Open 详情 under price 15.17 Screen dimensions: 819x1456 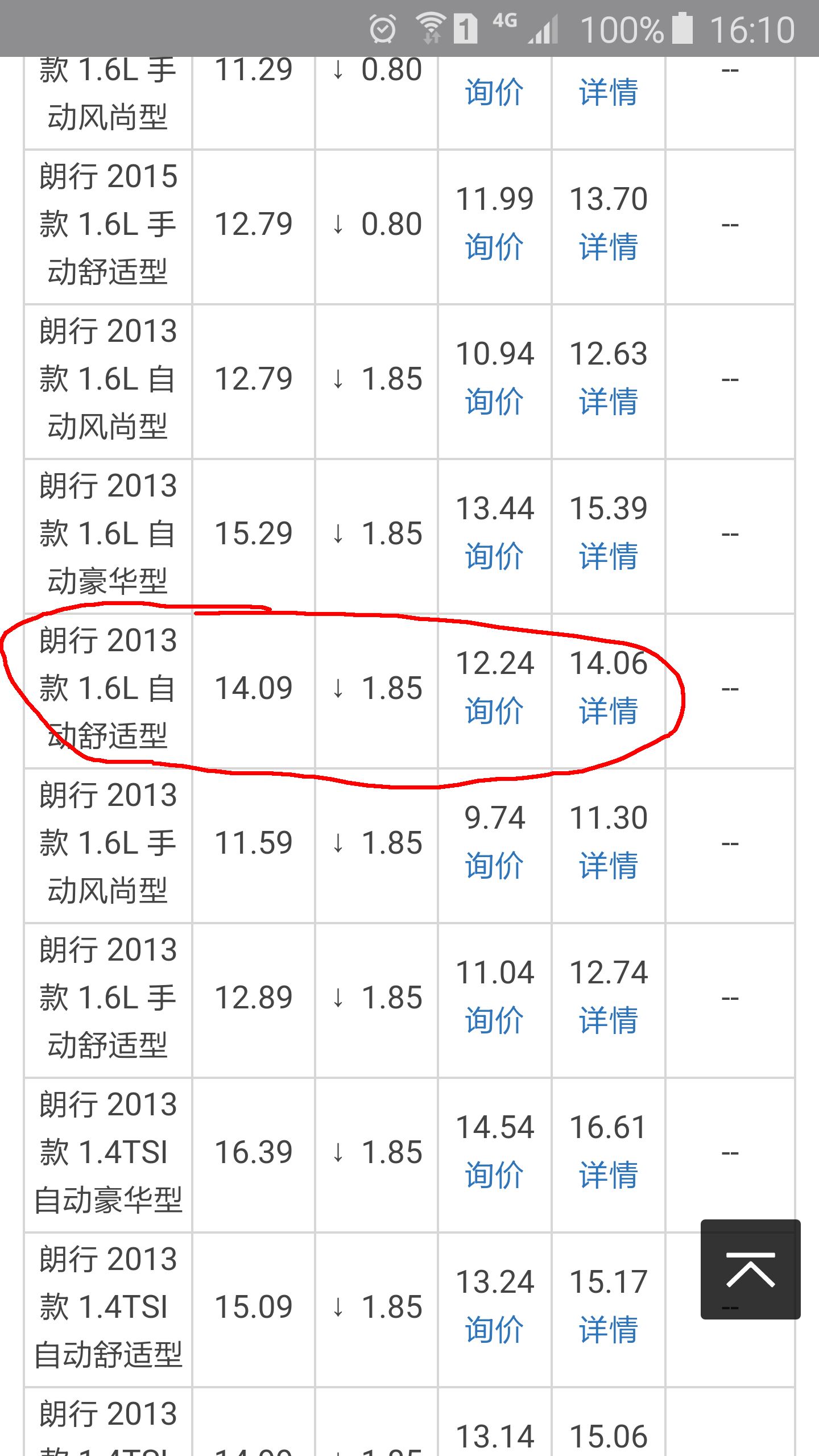[x=609, y=1330]
